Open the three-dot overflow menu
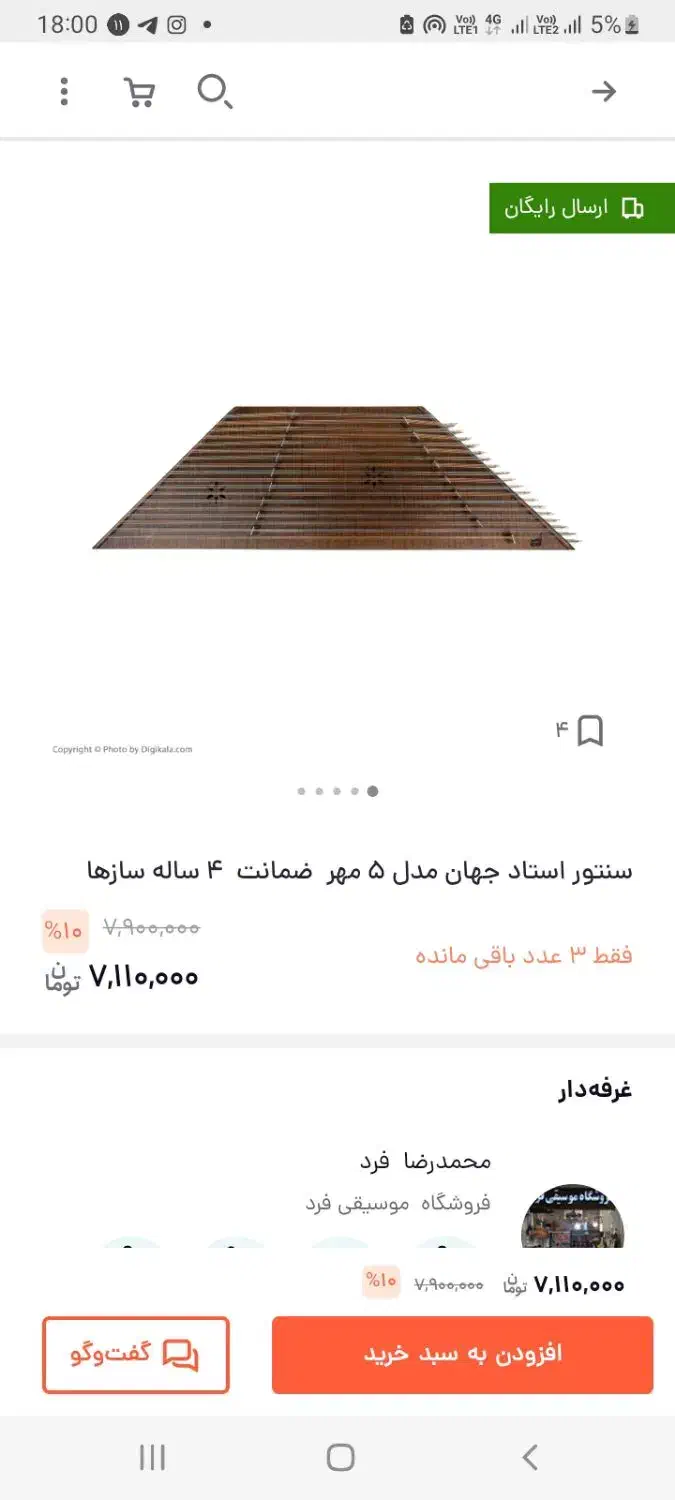675x1500 pixels. click(x=64, y=92)
